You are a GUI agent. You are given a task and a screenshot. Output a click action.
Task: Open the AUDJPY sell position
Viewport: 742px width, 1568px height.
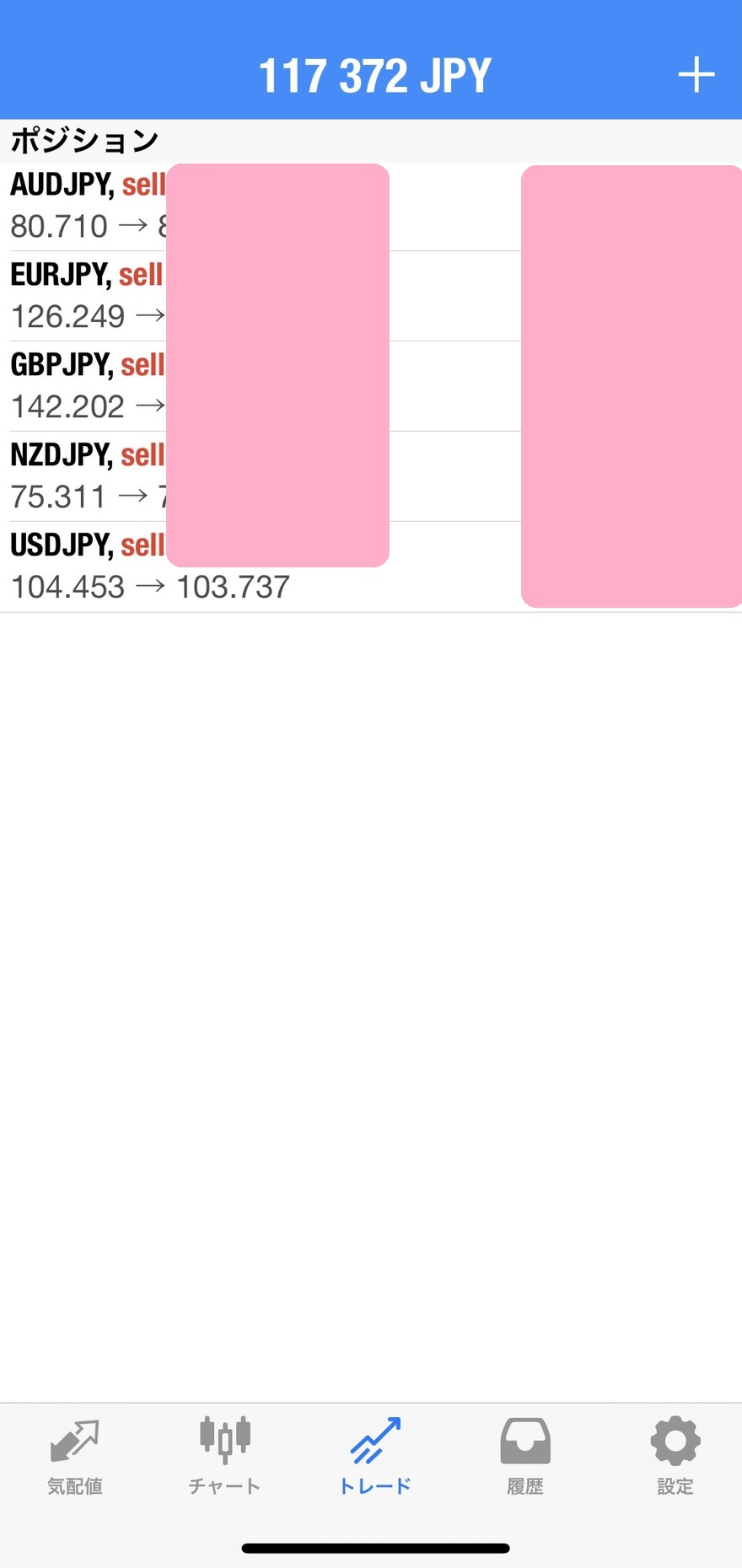click(84, 206)
